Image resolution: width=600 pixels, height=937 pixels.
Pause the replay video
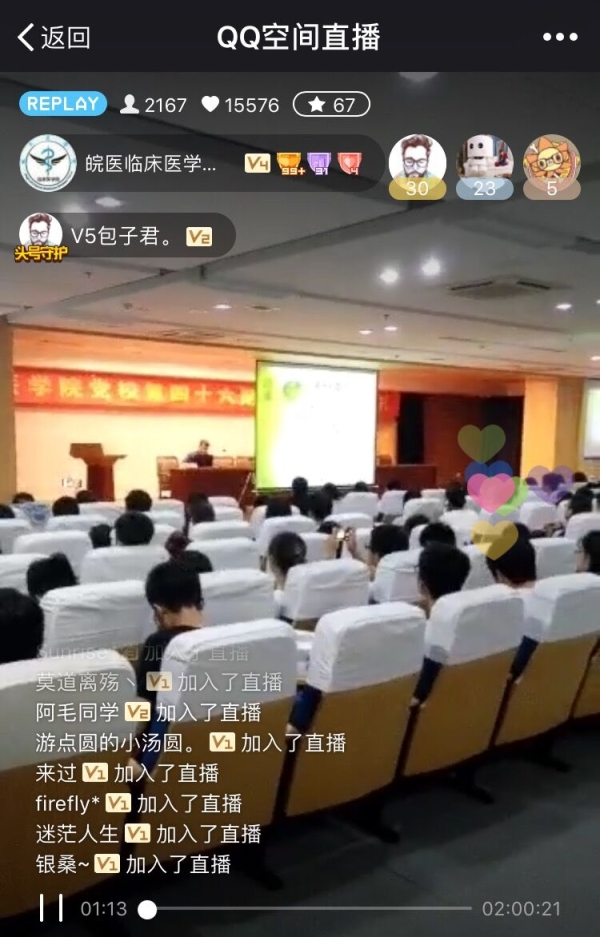click(50, 908)
